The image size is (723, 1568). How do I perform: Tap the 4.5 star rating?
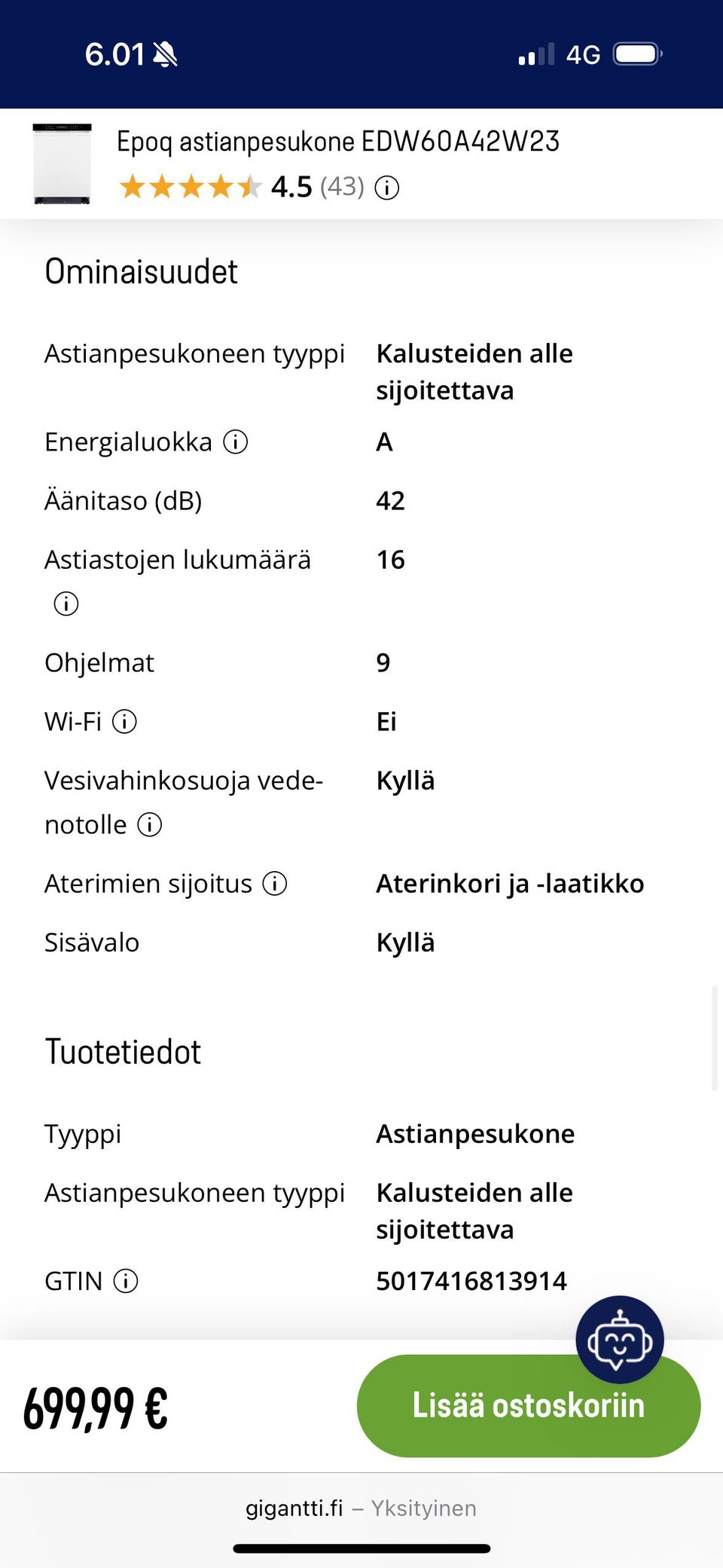tap(290, 188)
